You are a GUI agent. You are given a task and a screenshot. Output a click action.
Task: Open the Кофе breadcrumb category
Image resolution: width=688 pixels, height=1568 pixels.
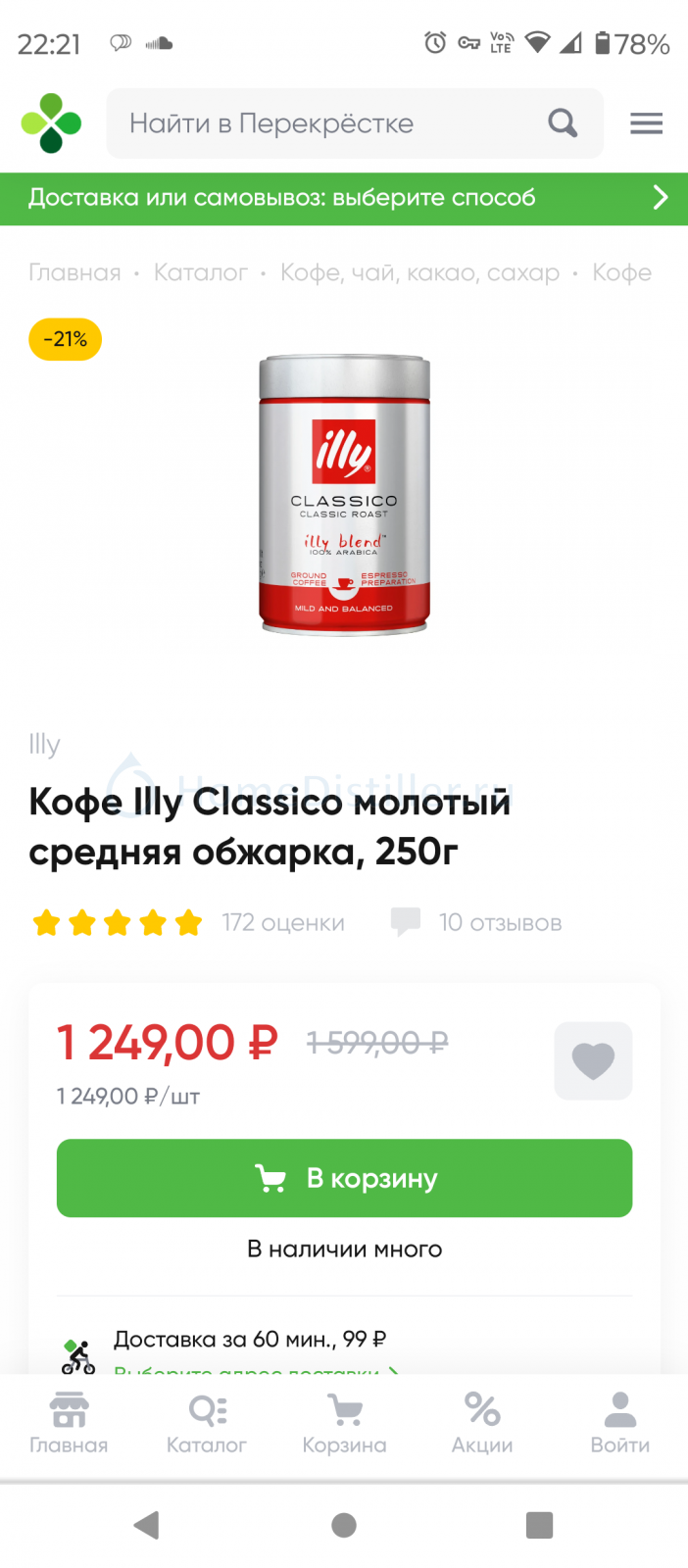point(621,272)
